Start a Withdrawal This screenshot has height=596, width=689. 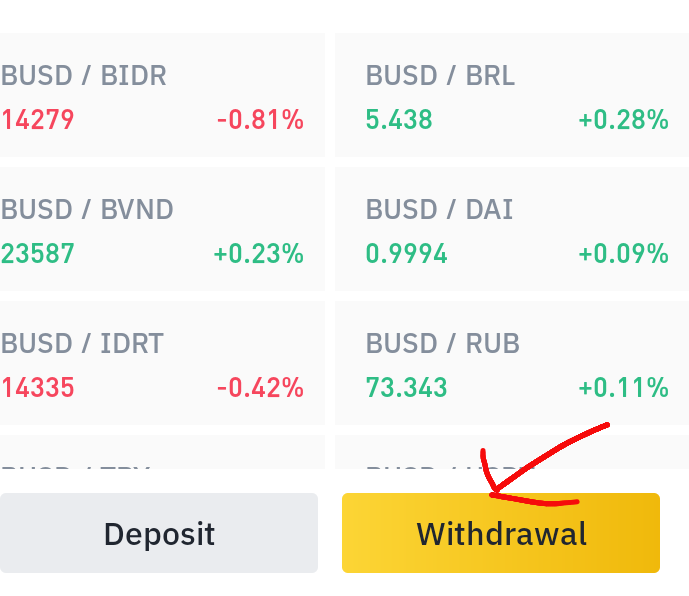pos(501,533)
